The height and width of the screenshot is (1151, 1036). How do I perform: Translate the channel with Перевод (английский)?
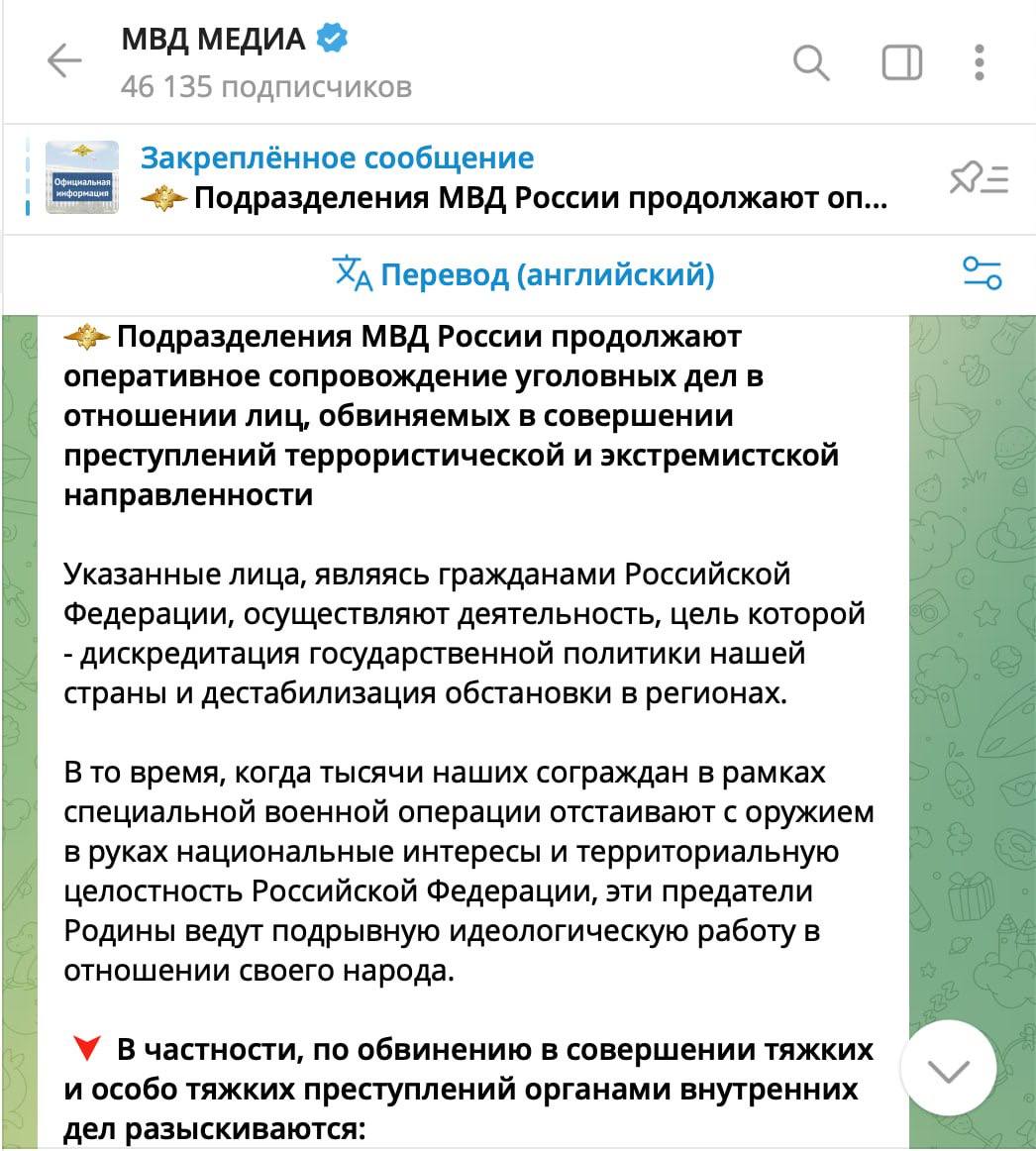[523, 272]
